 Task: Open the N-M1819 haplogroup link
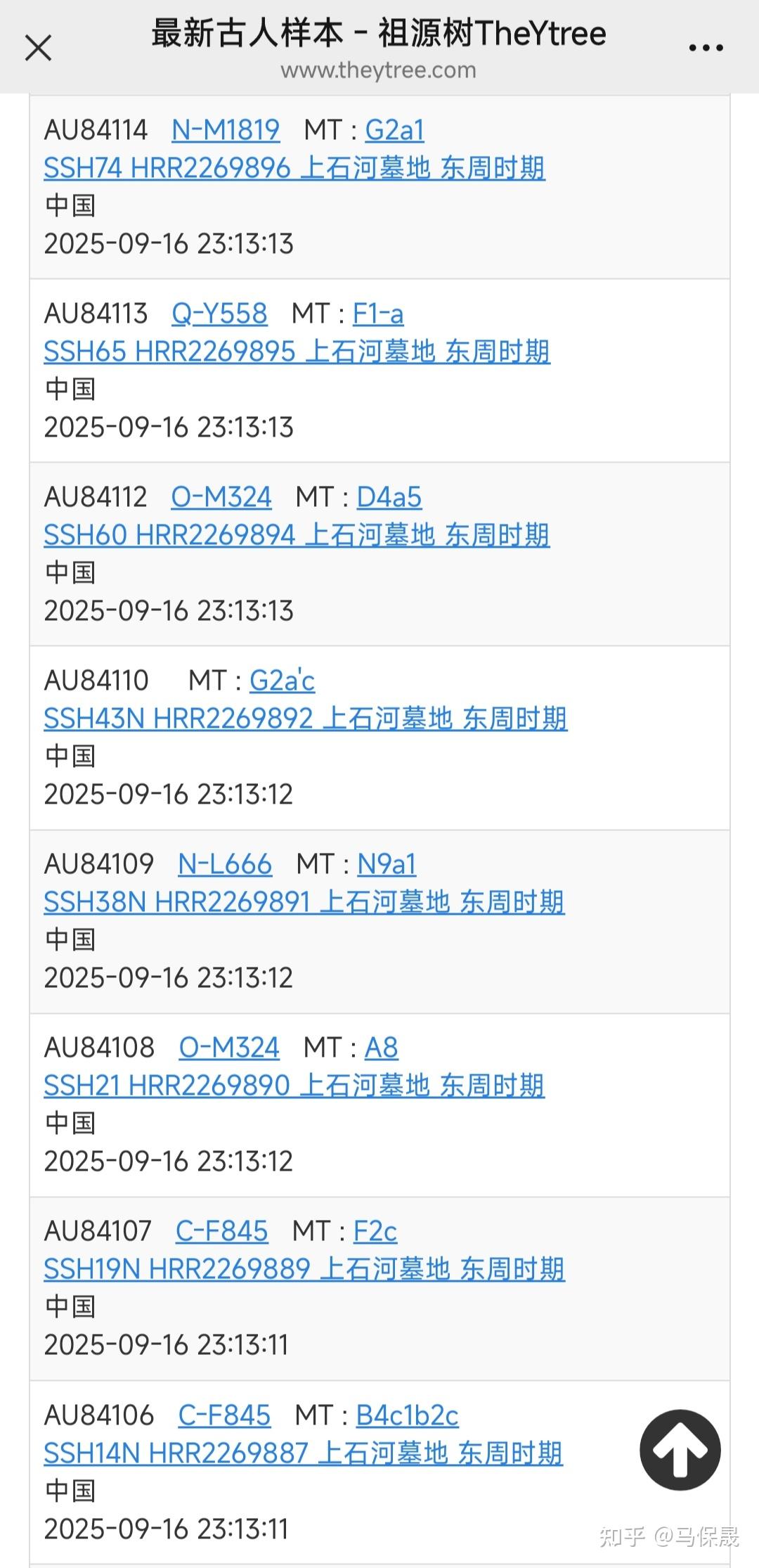pos(226,130)
